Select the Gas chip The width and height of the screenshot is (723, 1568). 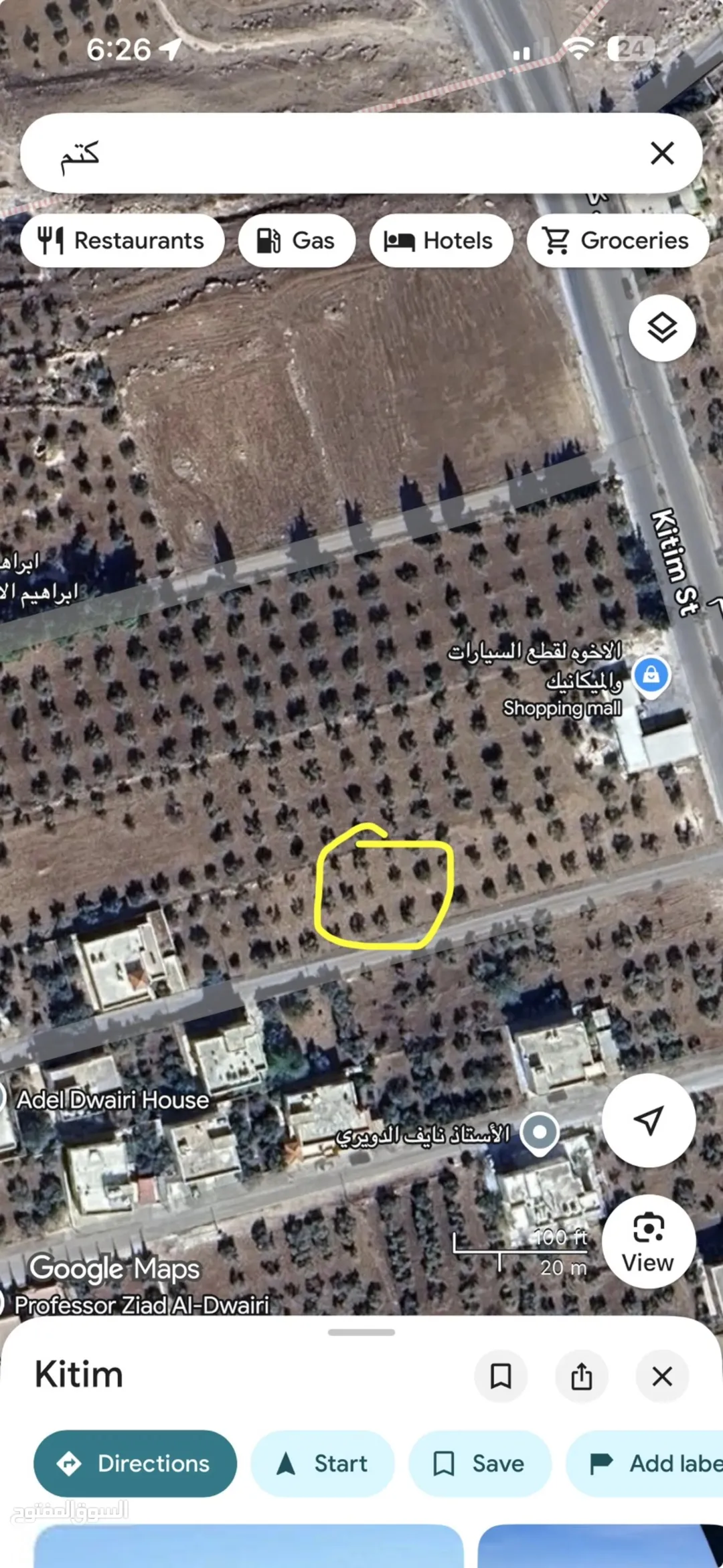tap(297, 240)
